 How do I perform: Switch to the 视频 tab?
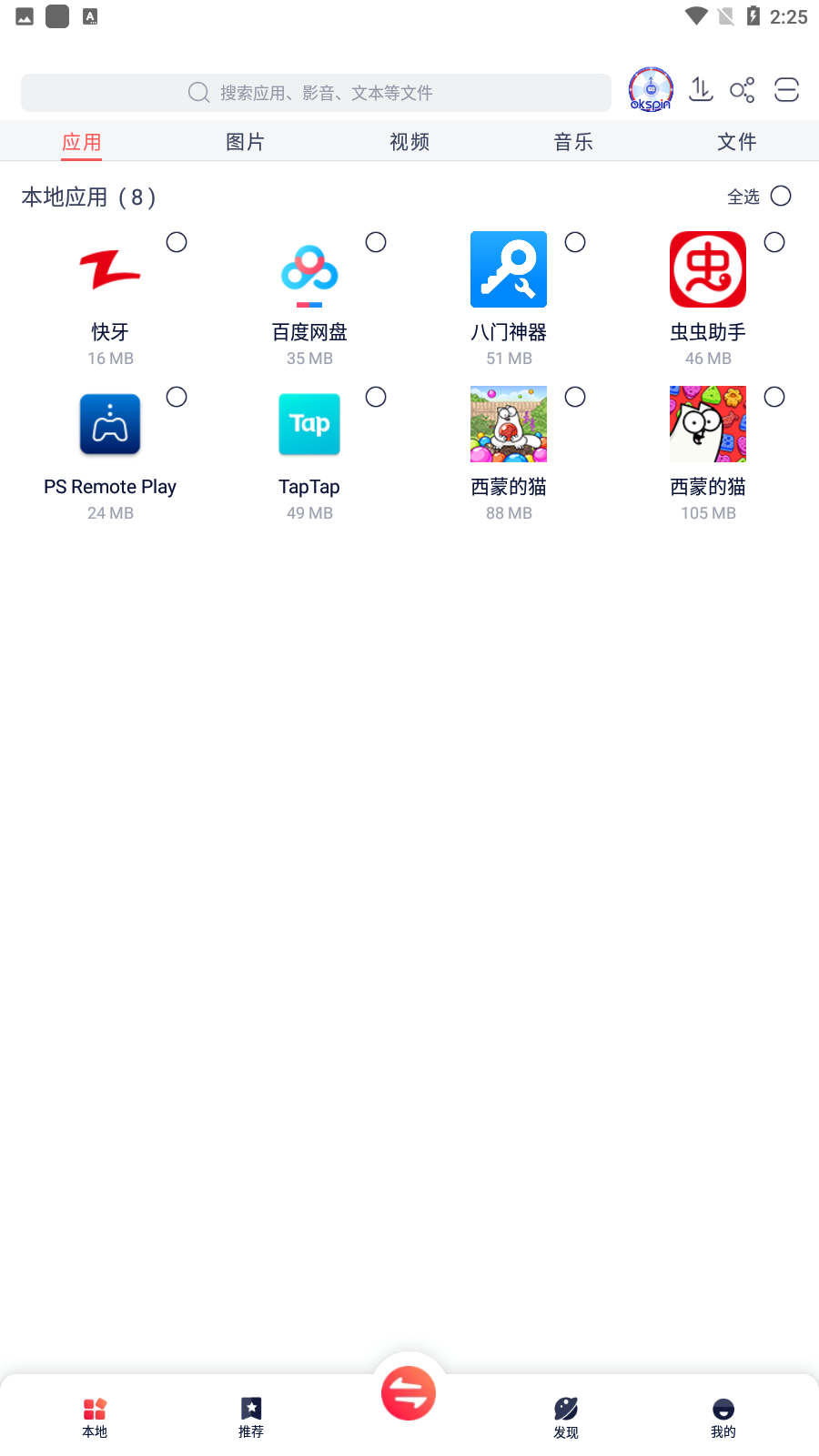point(409,141)
